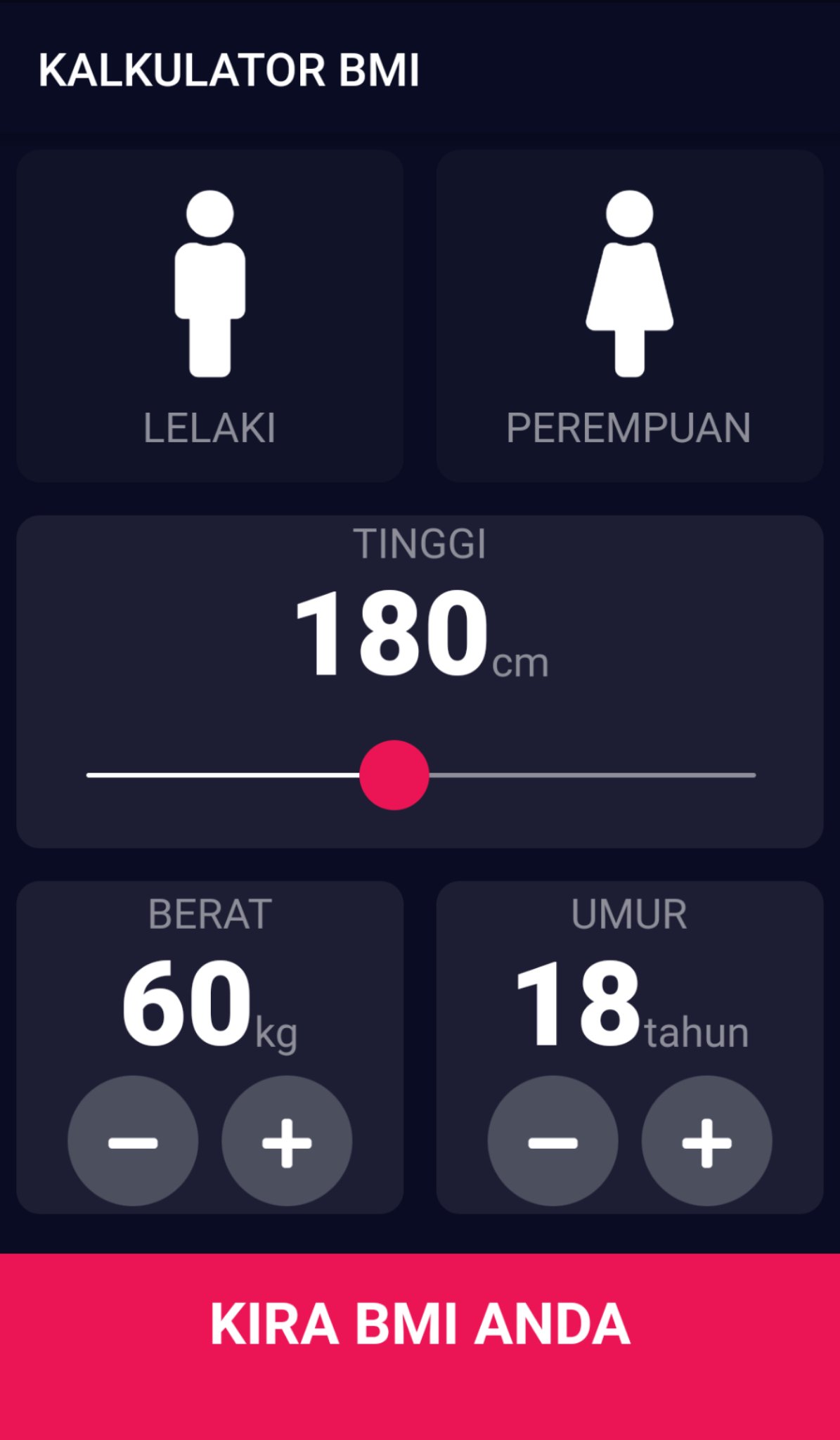The width and height of the screenshot is (840, 1440).
Task: Increase weight with the BERAT plus button
Action: pyautogui.click(x=287, y=1141)
